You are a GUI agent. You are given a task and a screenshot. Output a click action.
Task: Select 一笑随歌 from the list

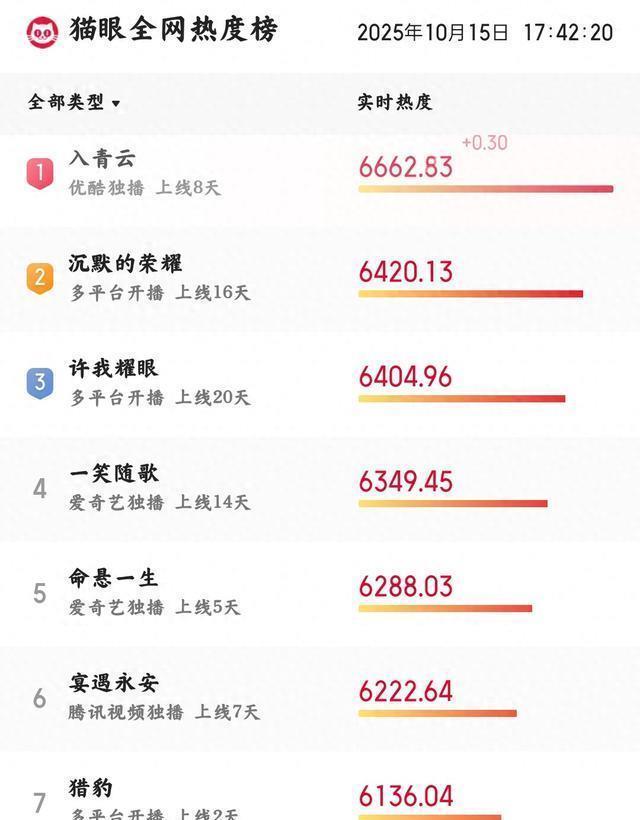click(x=113, y=474)
